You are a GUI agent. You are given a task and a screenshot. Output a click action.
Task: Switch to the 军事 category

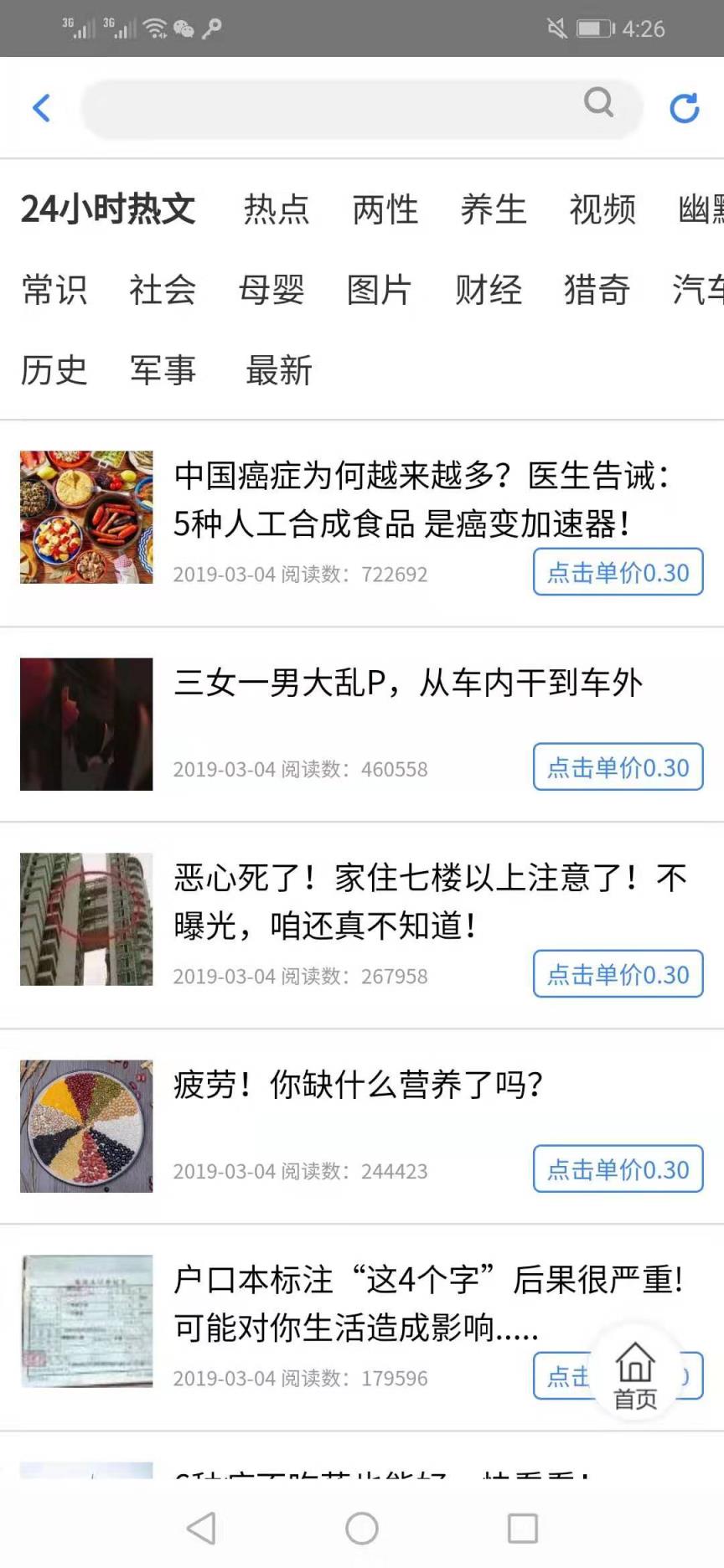(x=162, y=369)
